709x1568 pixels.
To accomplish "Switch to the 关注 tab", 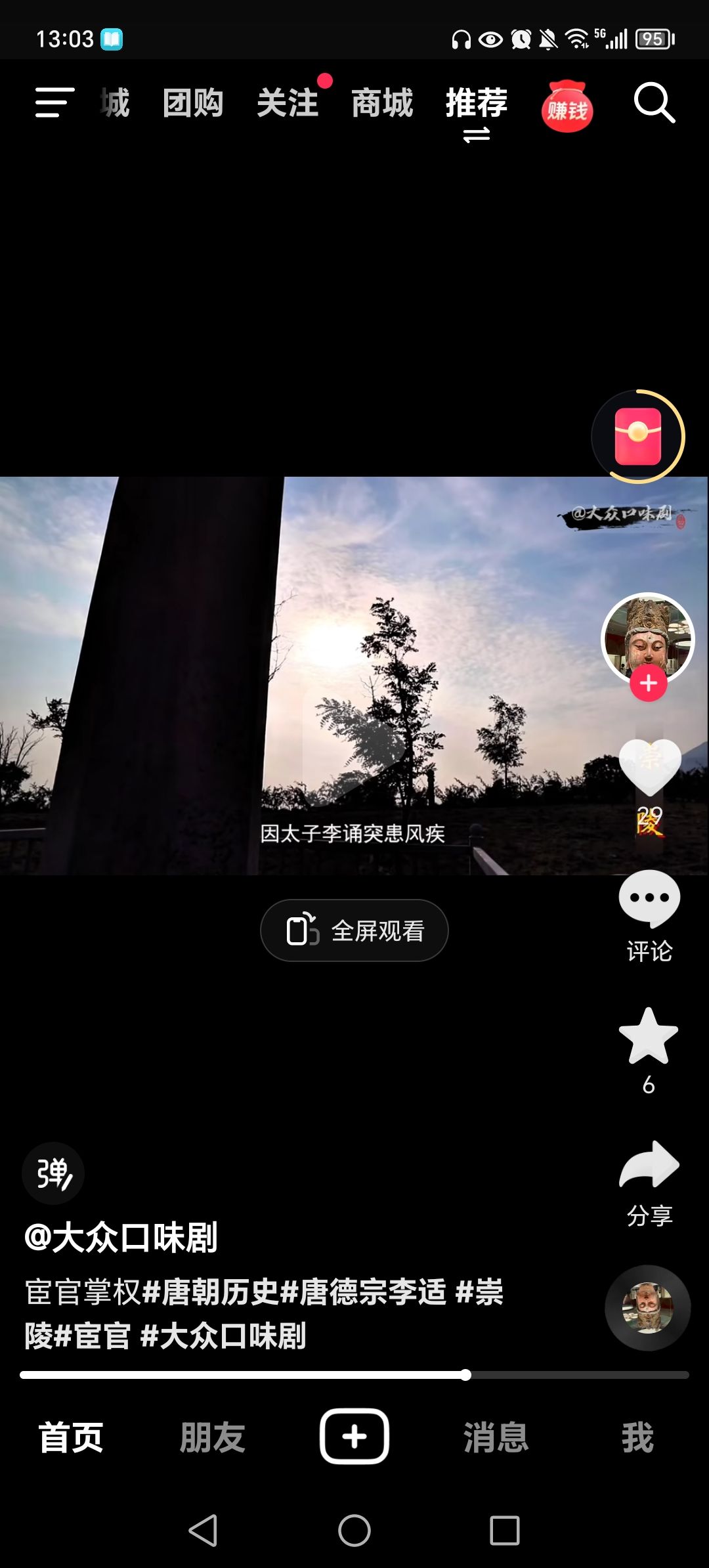I will [288, 103].
